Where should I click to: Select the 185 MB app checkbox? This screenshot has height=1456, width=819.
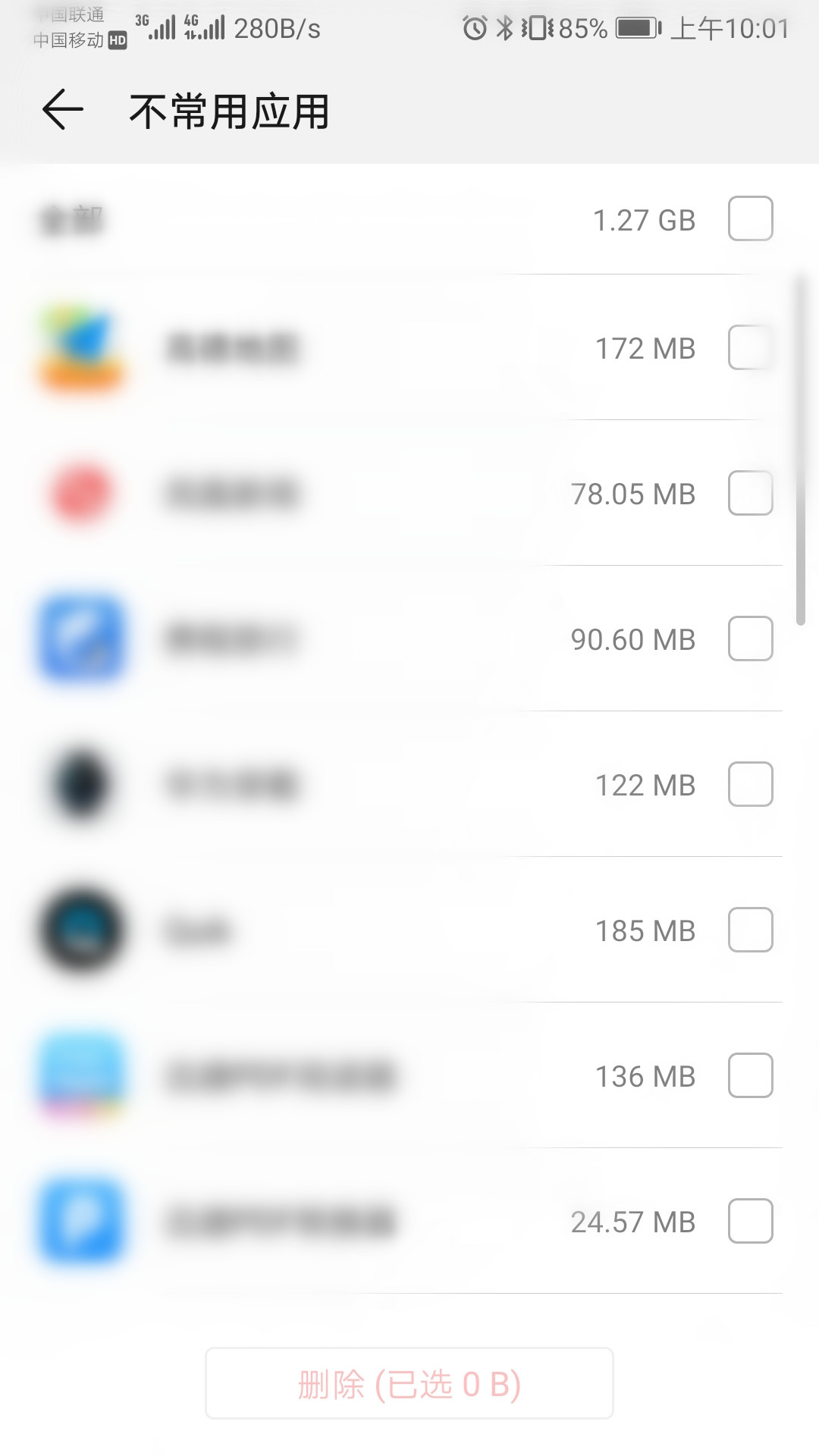751,930
